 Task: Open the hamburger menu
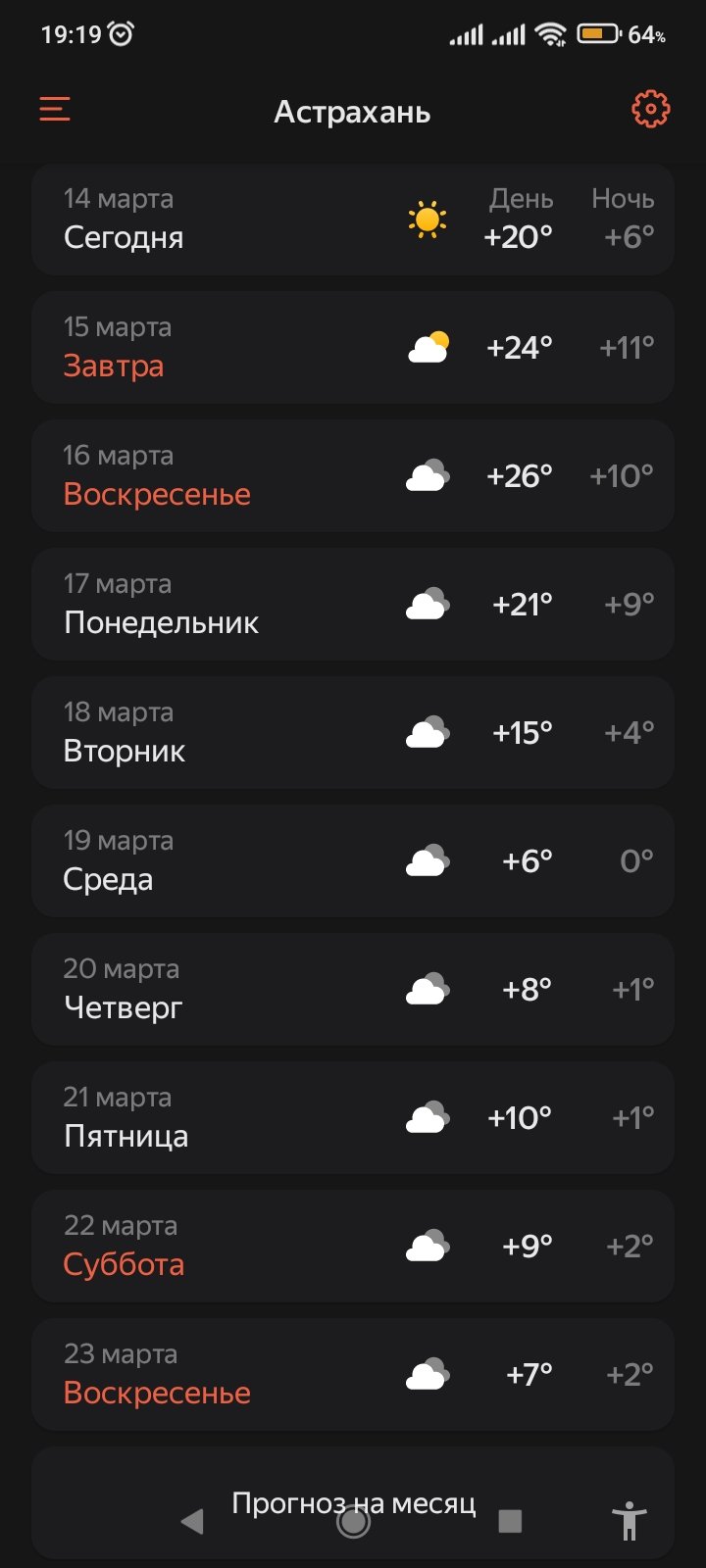pyautogui.click(x=55, y=109)
